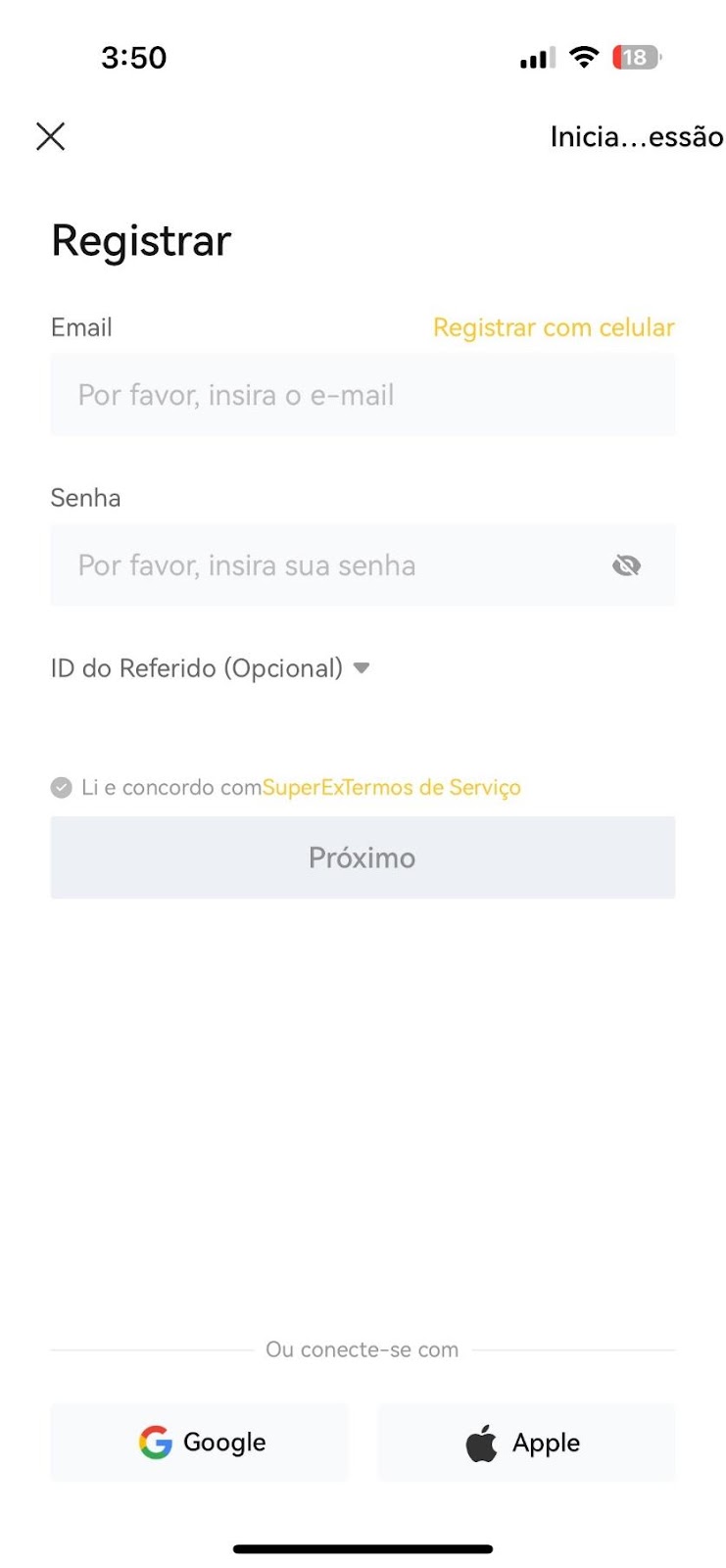Open SuperEx Termos de Serviço
Screen dimensions: 726x1568
coord(391,788)
